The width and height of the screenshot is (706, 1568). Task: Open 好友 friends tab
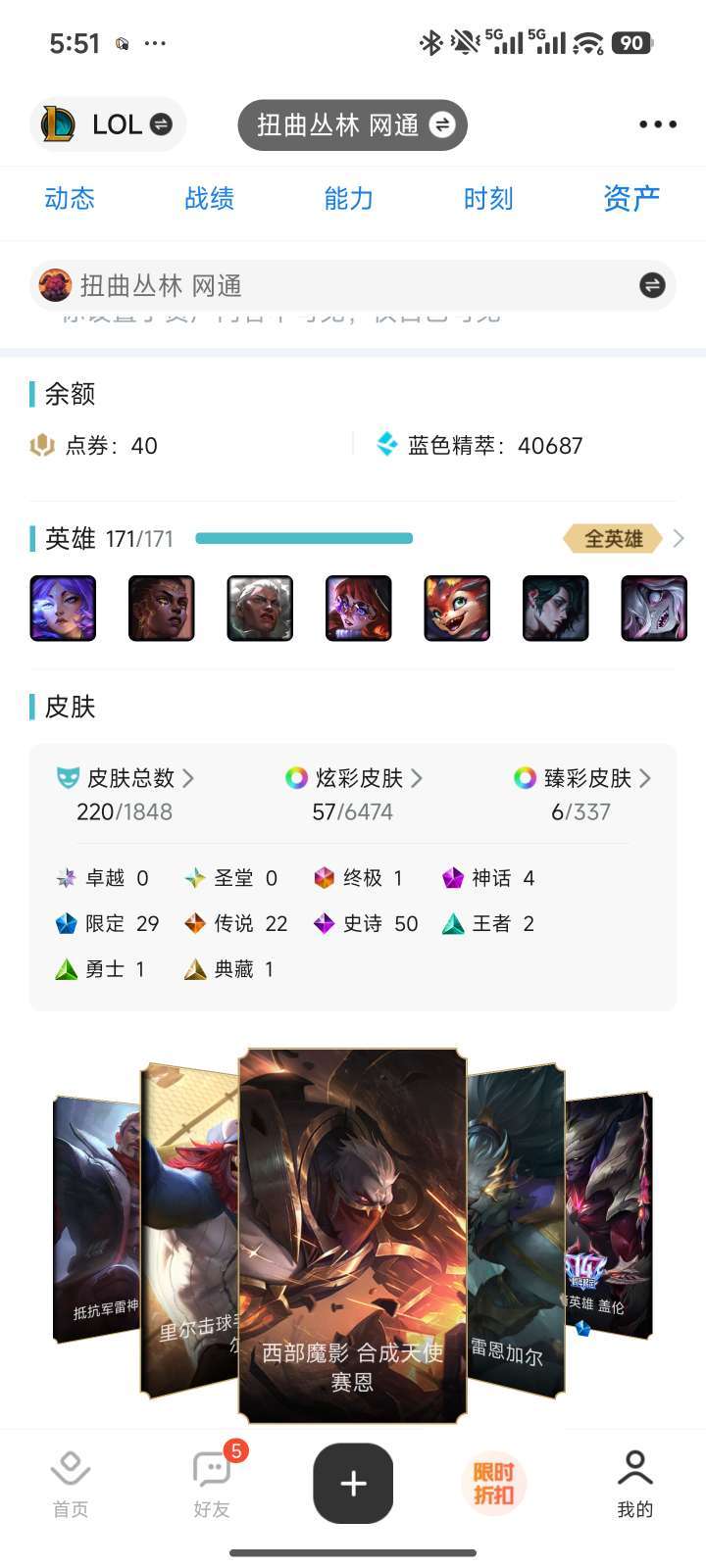coord(211,1483)
